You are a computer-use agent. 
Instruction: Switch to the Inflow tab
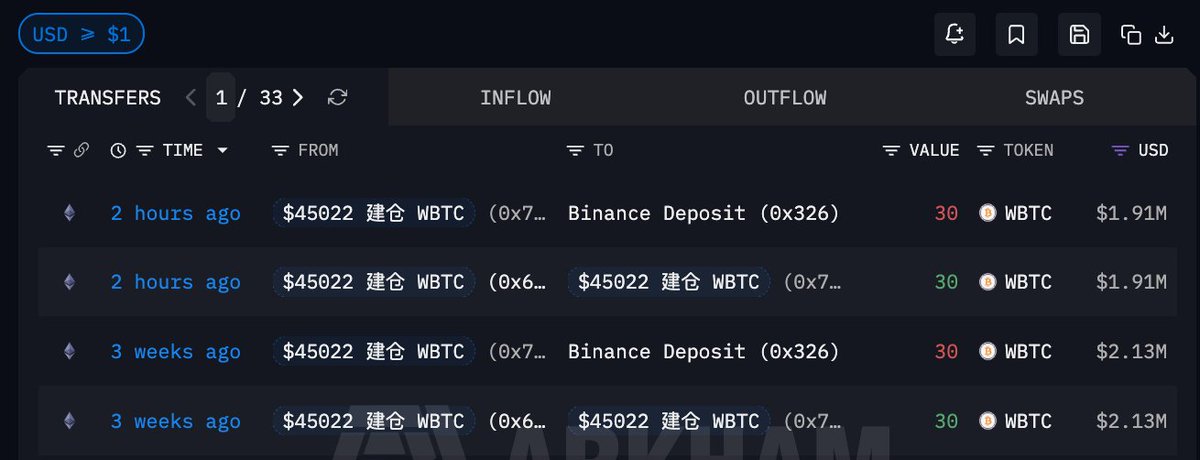click(515, 97)
